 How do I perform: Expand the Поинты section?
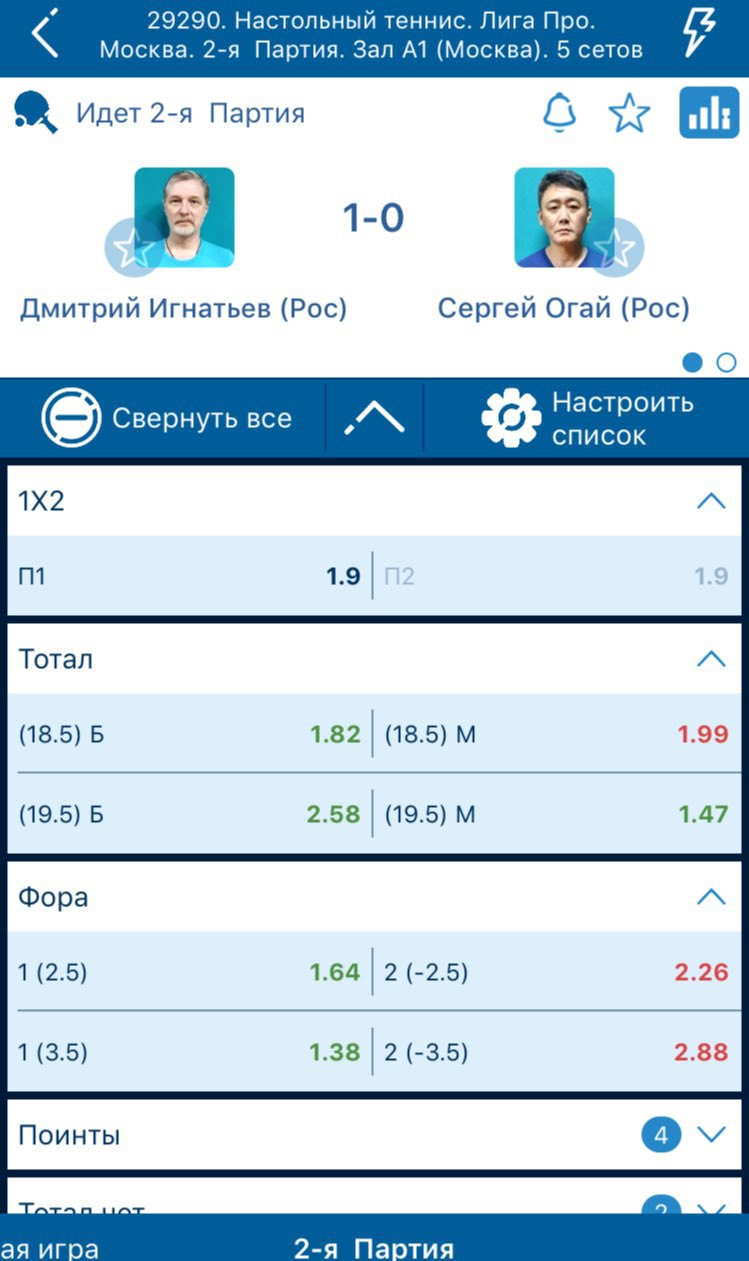tap(375, 1135)
